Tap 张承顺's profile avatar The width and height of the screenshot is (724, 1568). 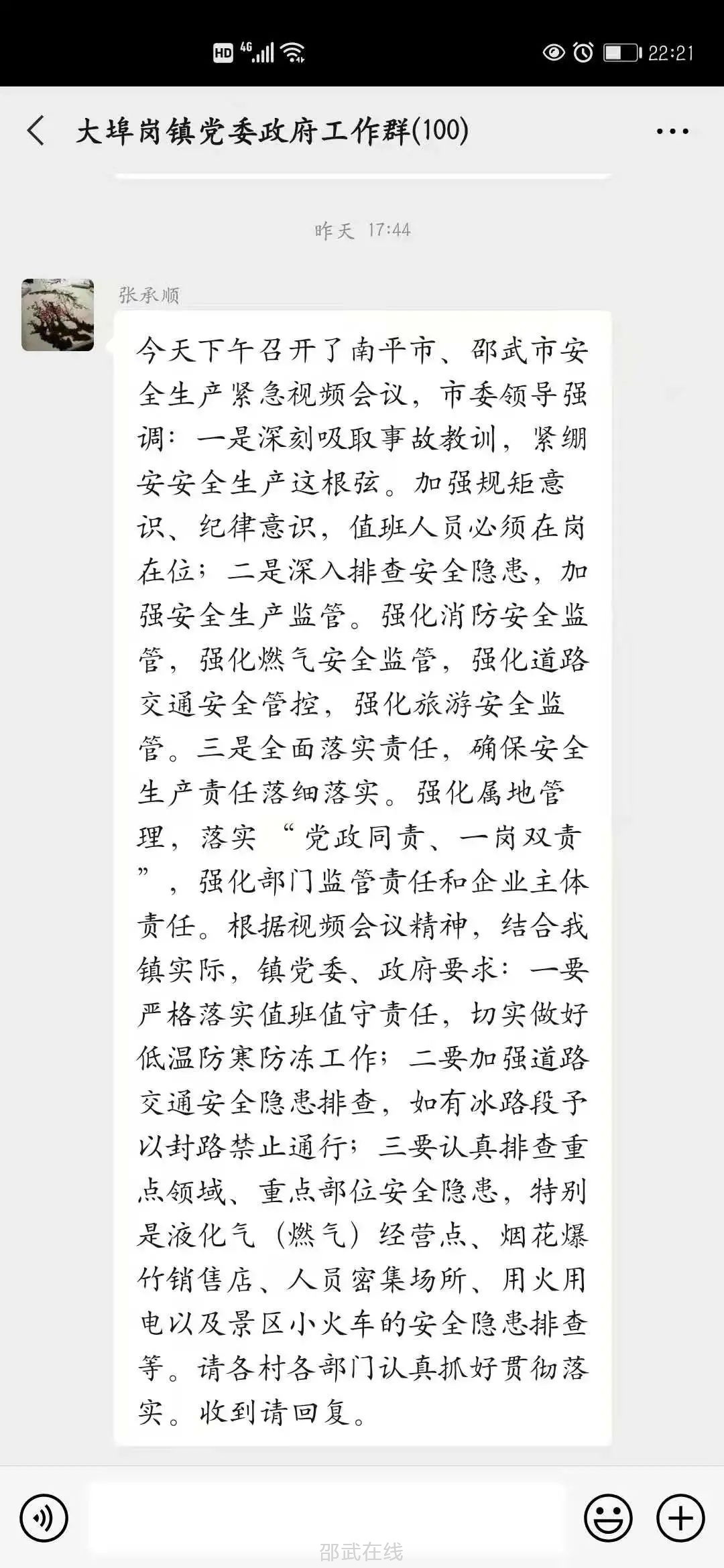click(x=58, y=315)
